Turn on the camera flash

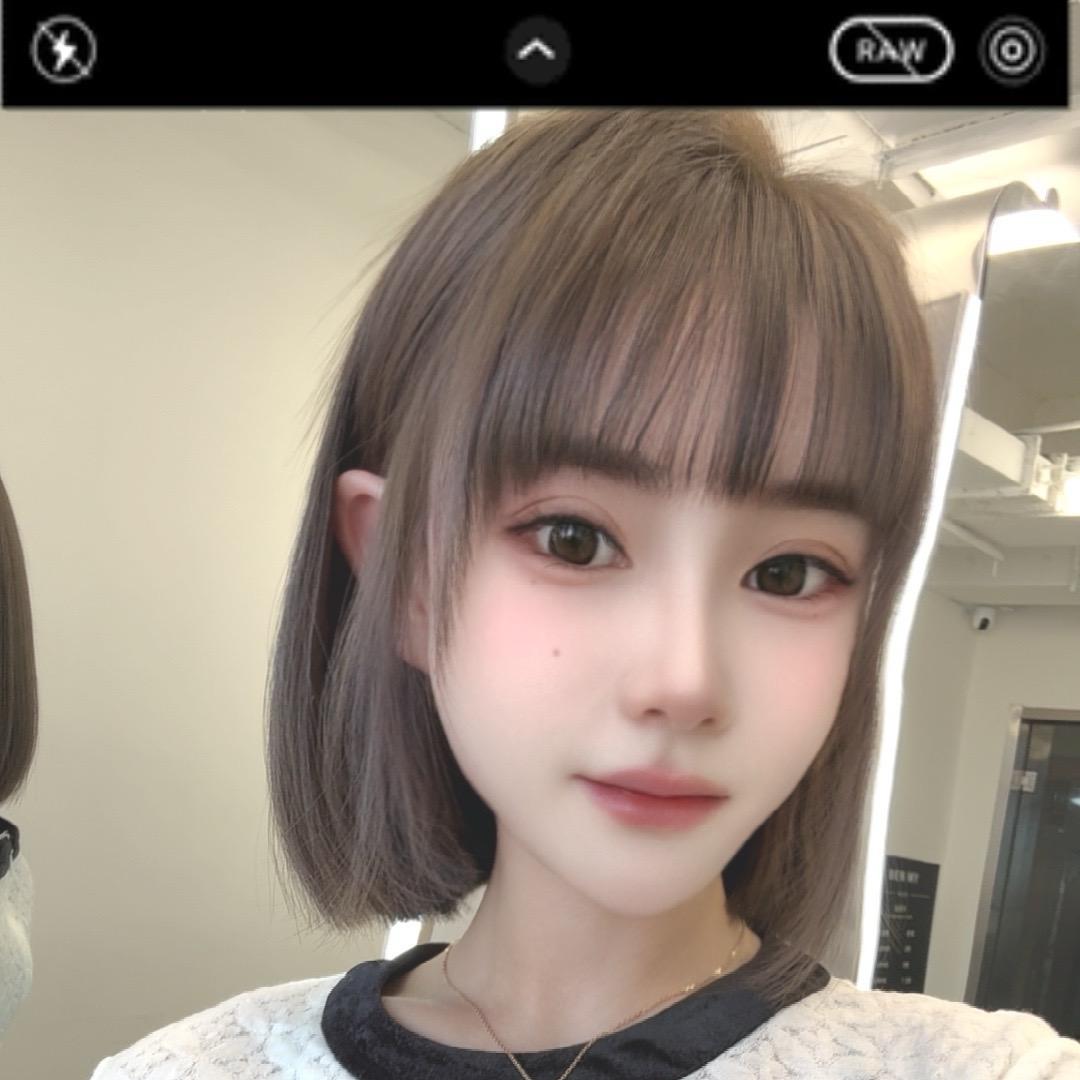pyautogui.click(x=64, y=50)
